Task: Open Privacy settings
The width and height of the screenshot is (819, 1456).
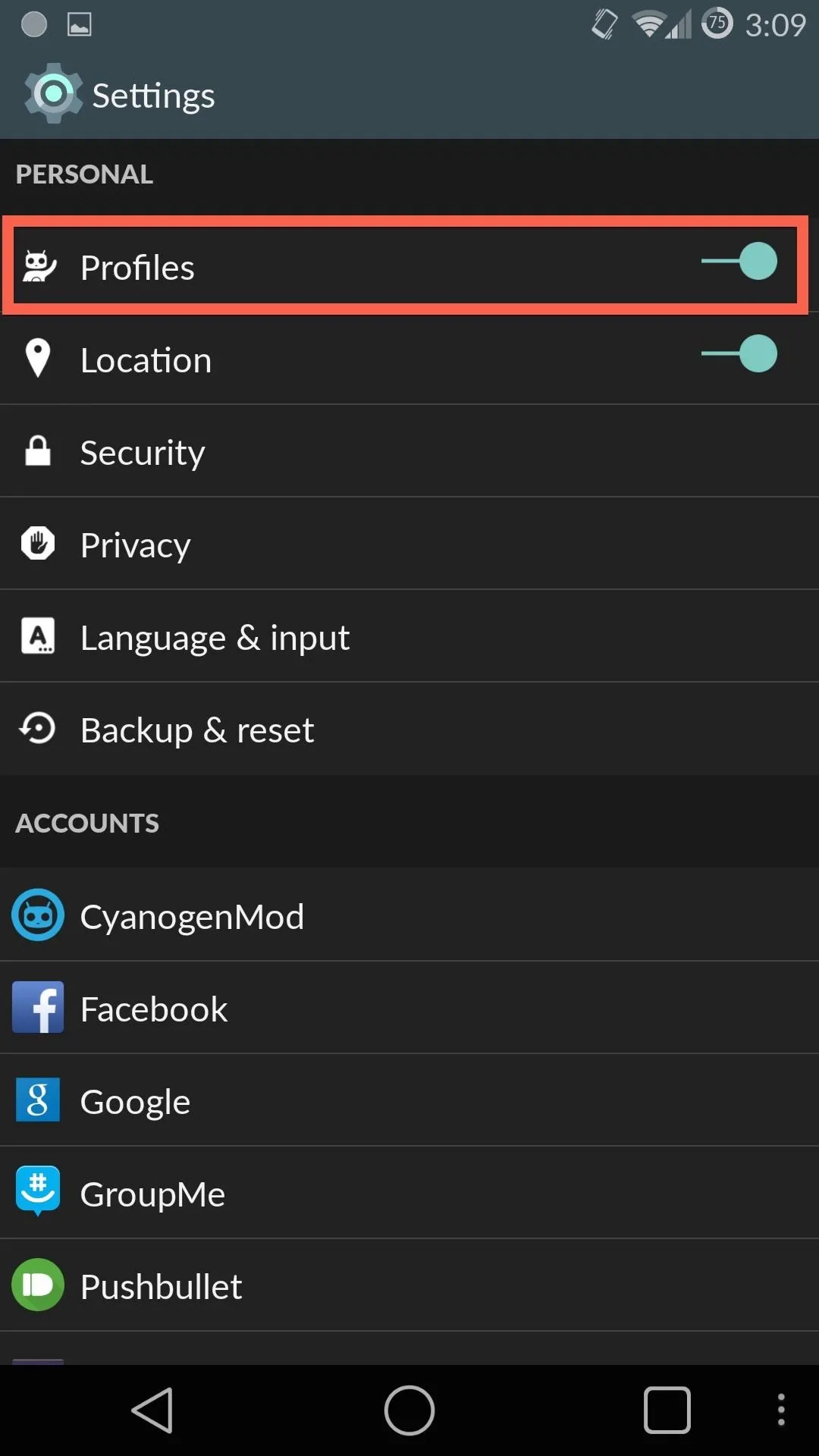Action: (x=409, y=544)
